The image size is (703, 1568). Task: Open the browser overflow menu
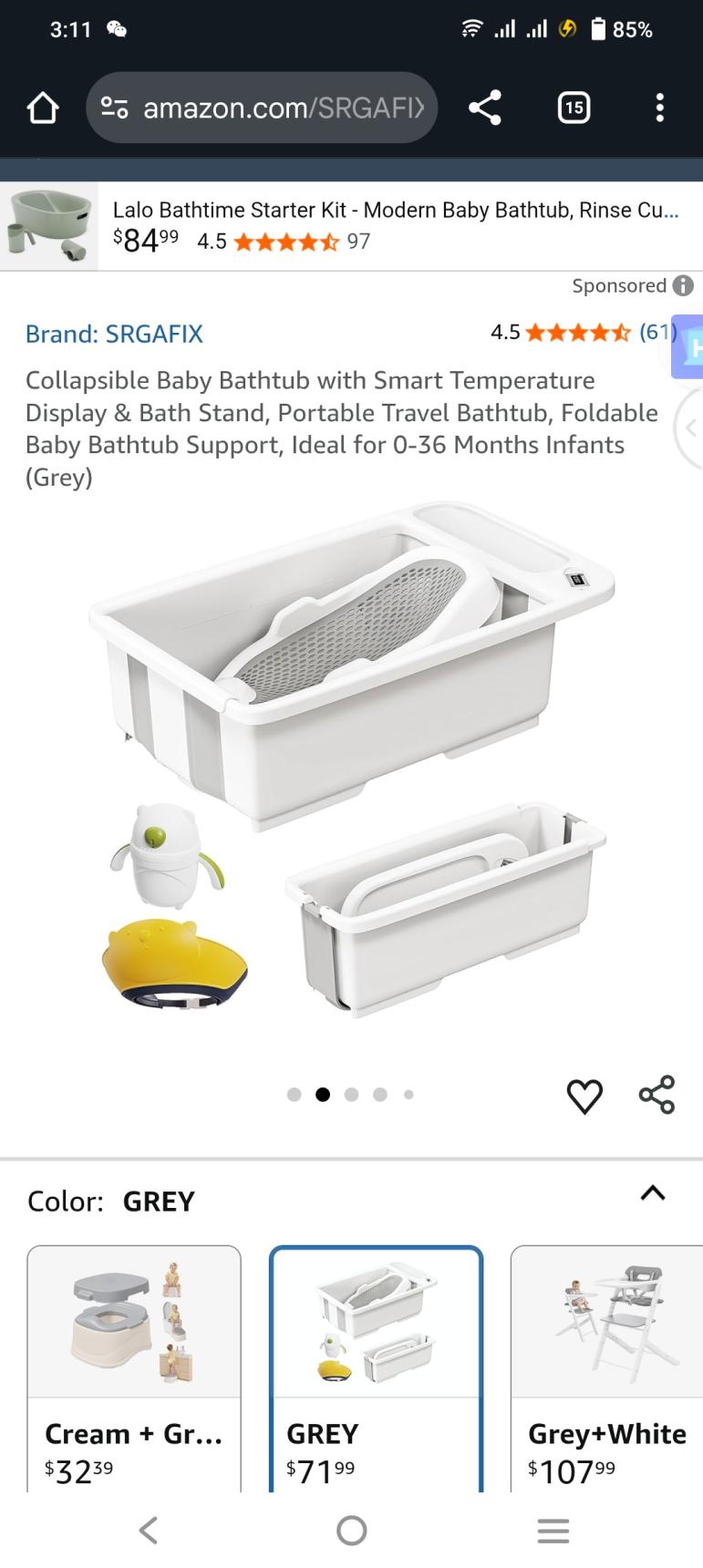[x=659, y=108]
